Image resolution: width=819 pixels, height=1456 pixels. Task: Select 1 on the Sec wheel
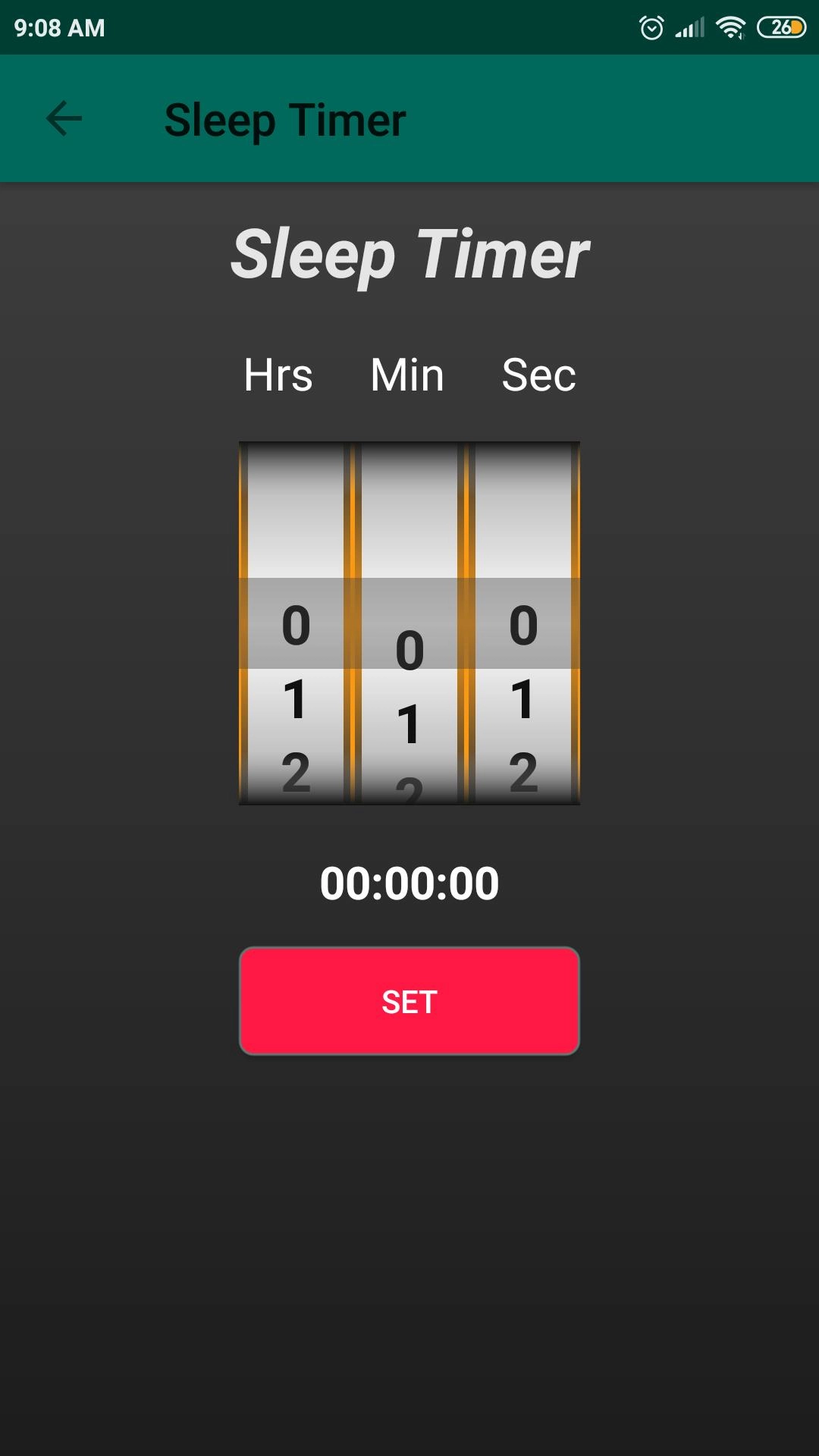[x=523, y=699]
